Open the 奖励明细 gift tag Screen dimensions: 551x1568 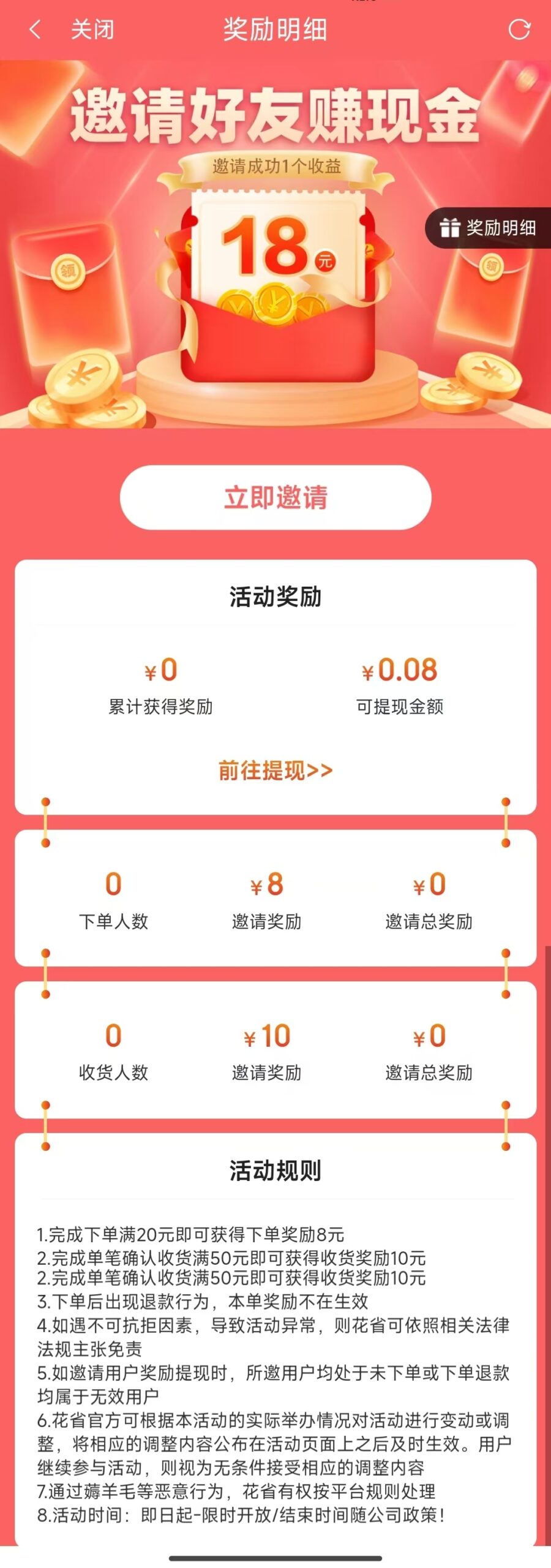tap(488, 228)
